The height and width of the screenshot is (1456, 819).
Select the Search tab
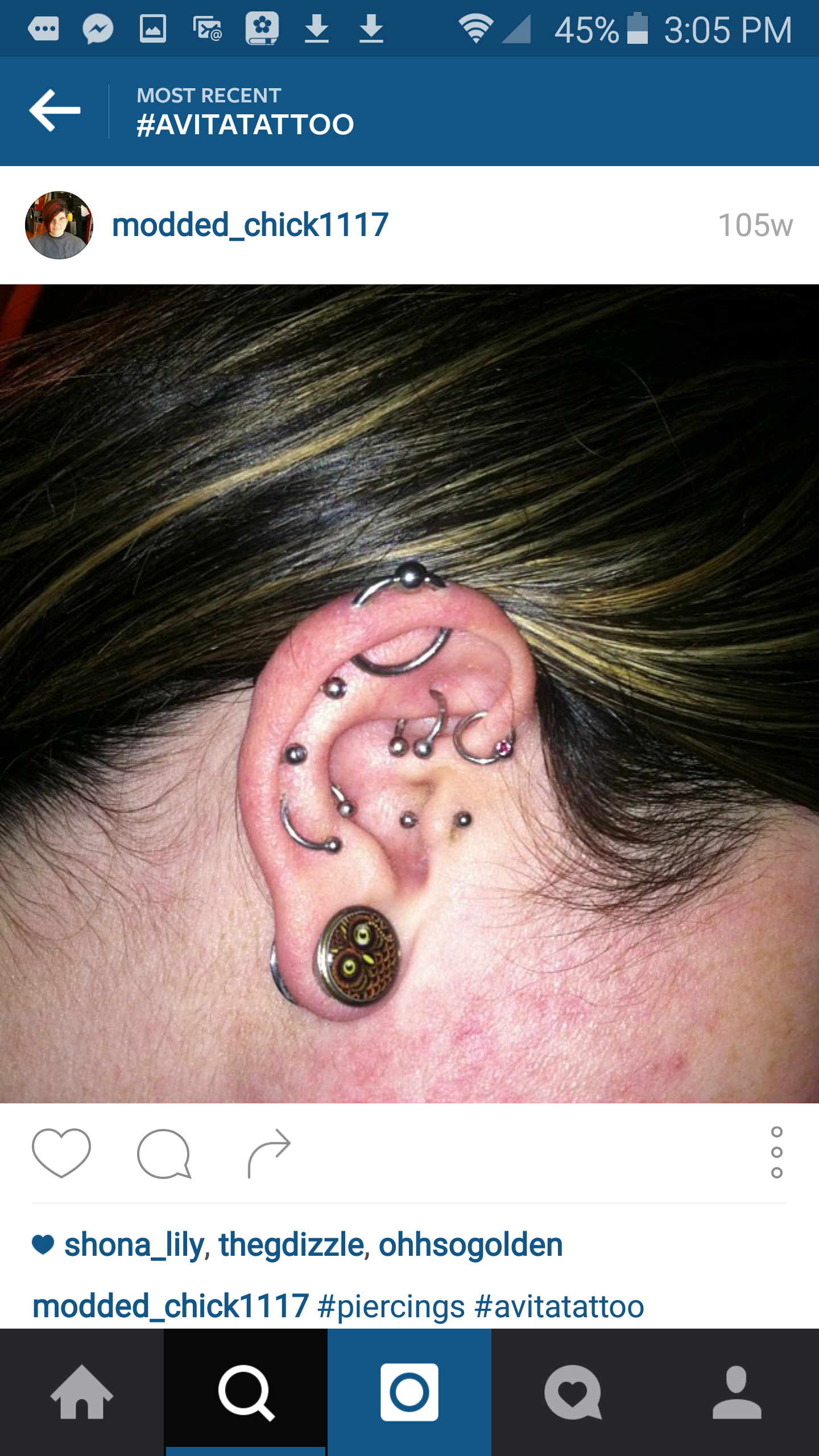[246, 1392]
